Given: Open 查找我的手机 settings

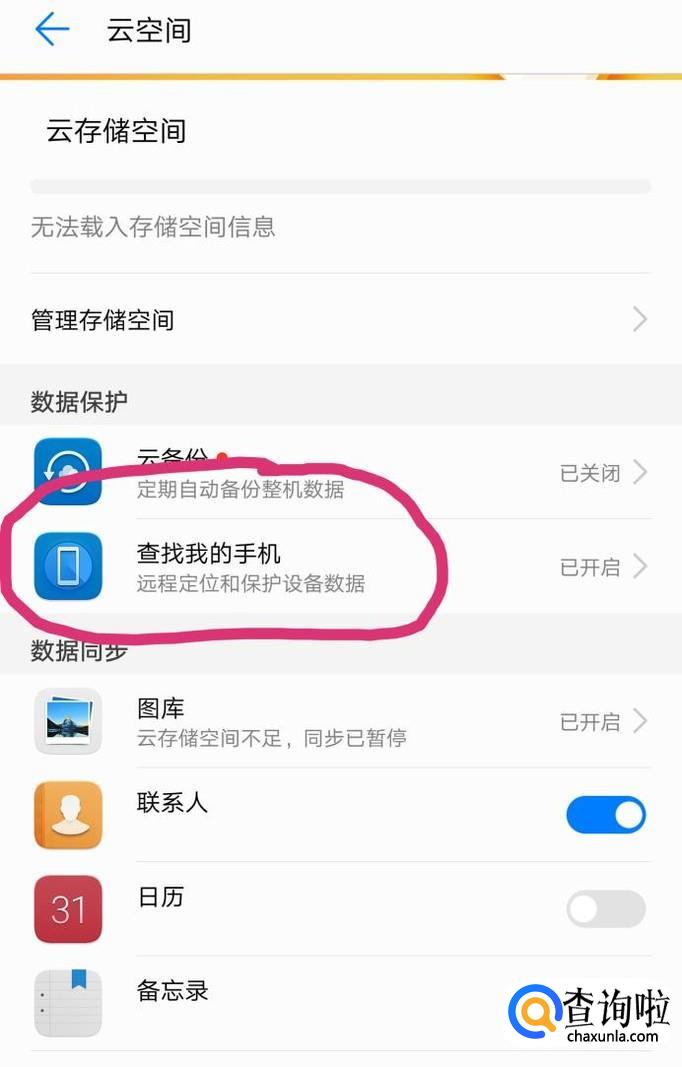Looking at the screenshot, I should click(x=340, y=567).
